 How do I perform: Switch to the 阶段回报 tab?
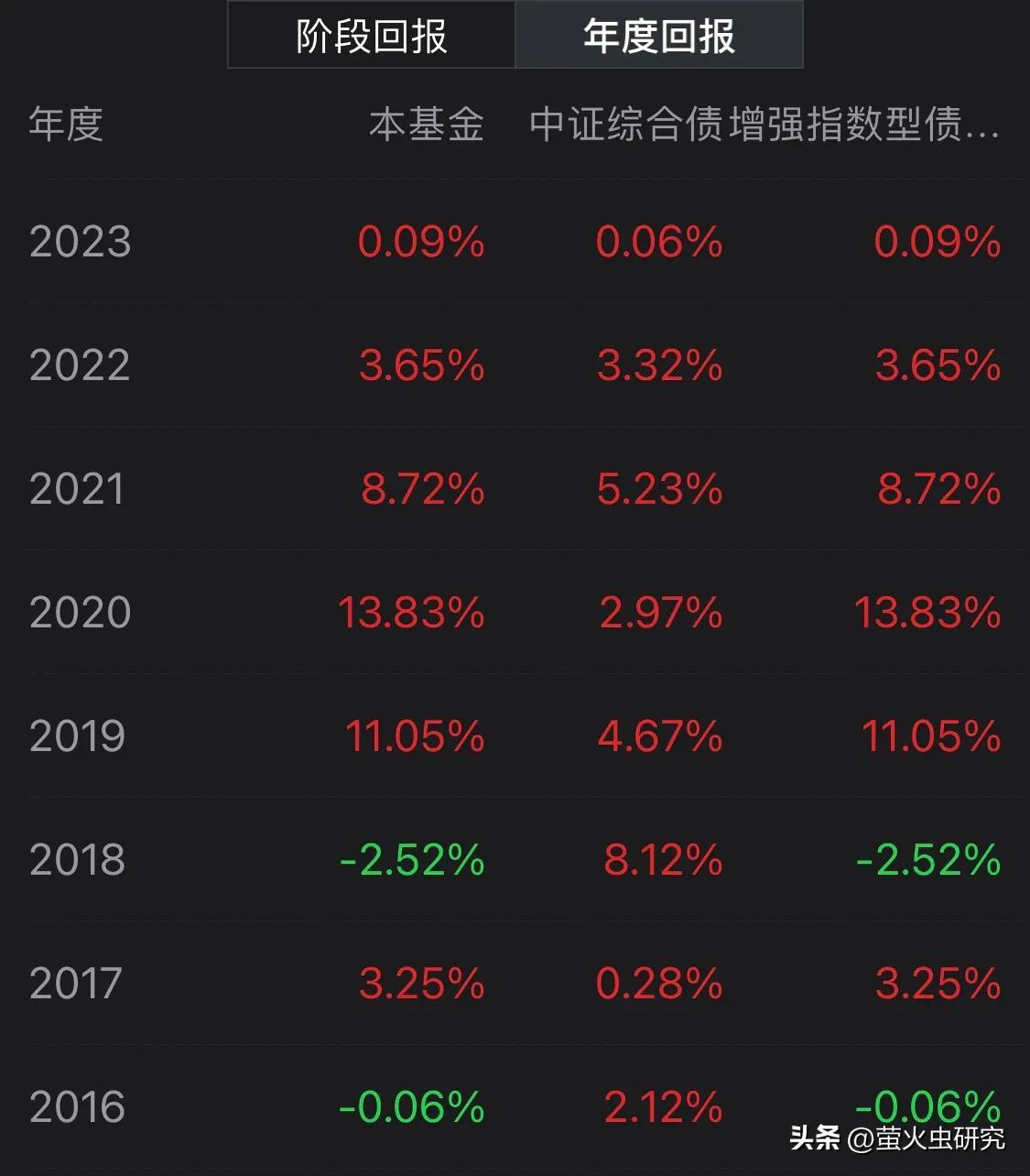click(x=372, y=35)
